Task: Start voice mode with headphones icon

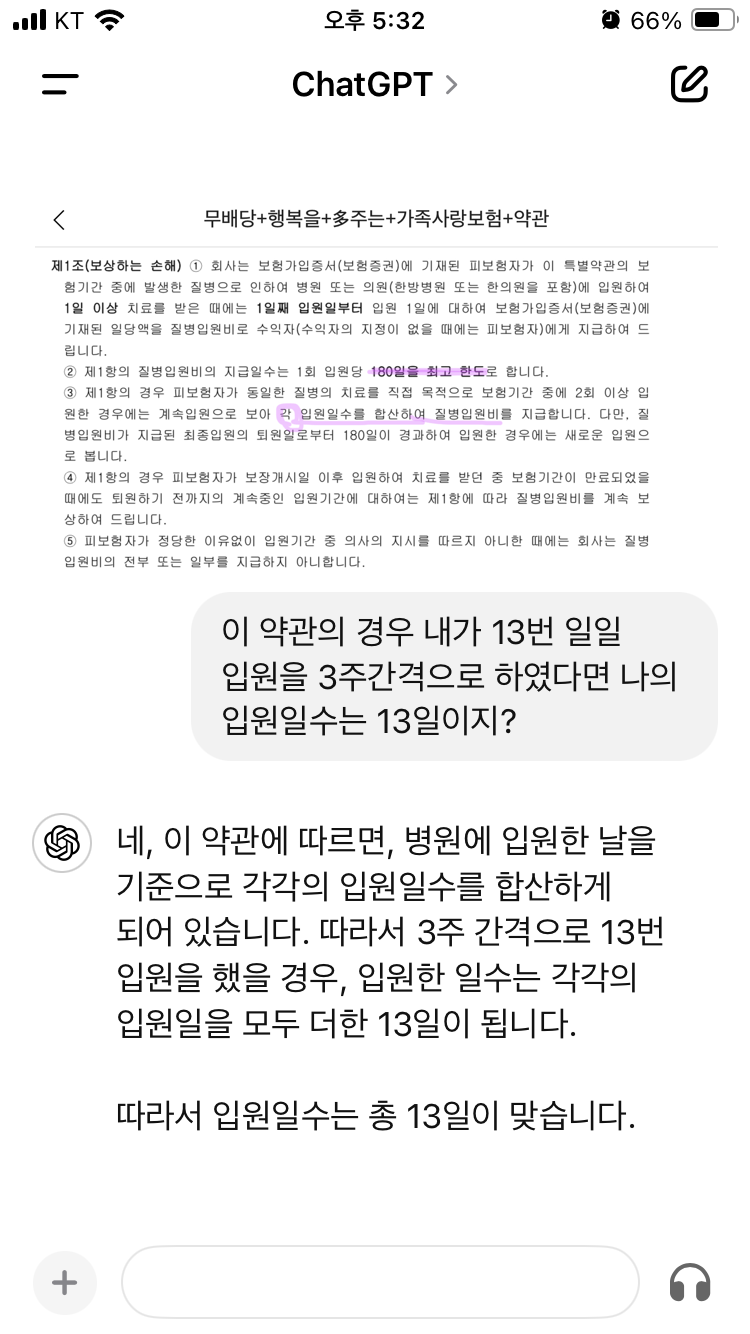Action: 690,1282
